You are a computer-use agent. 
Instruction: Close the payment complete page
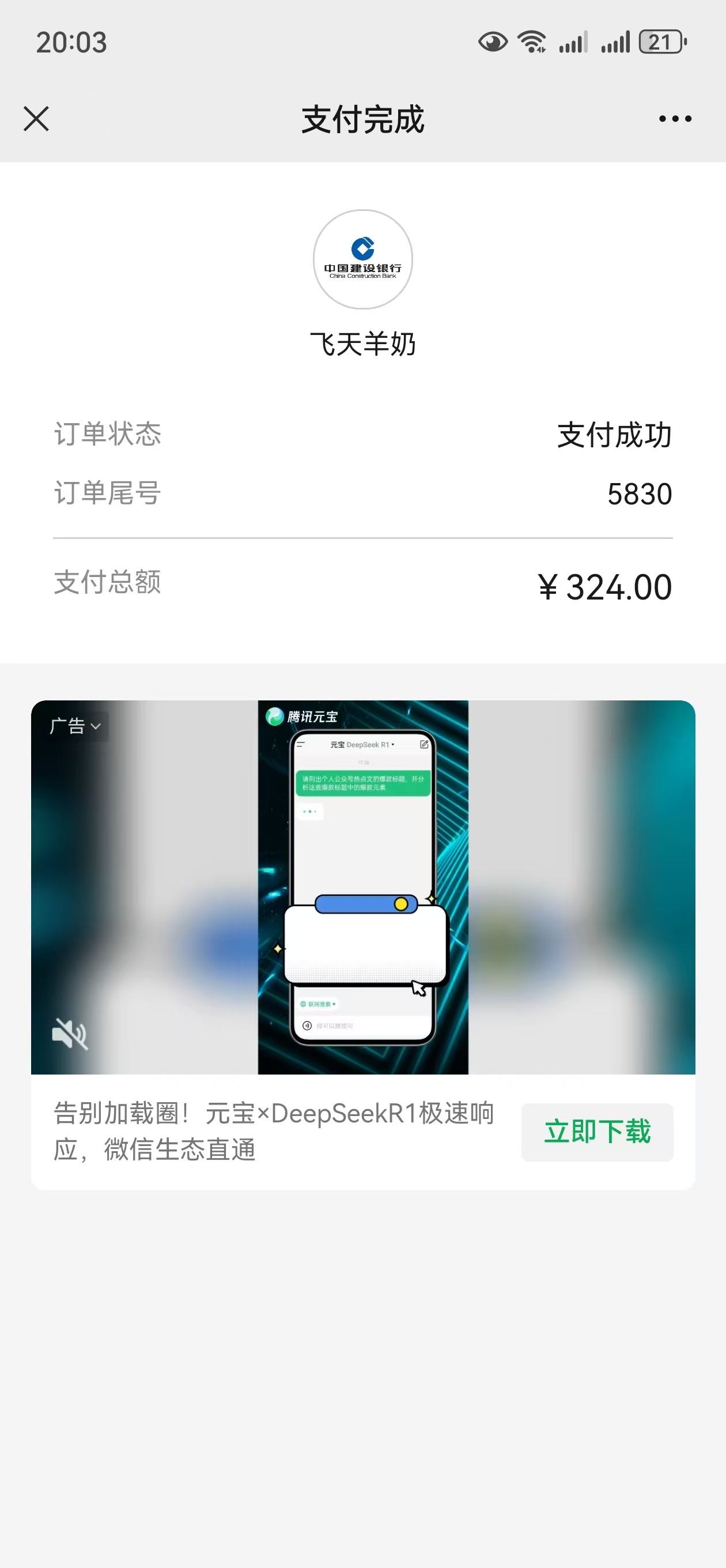pos(36,119)
